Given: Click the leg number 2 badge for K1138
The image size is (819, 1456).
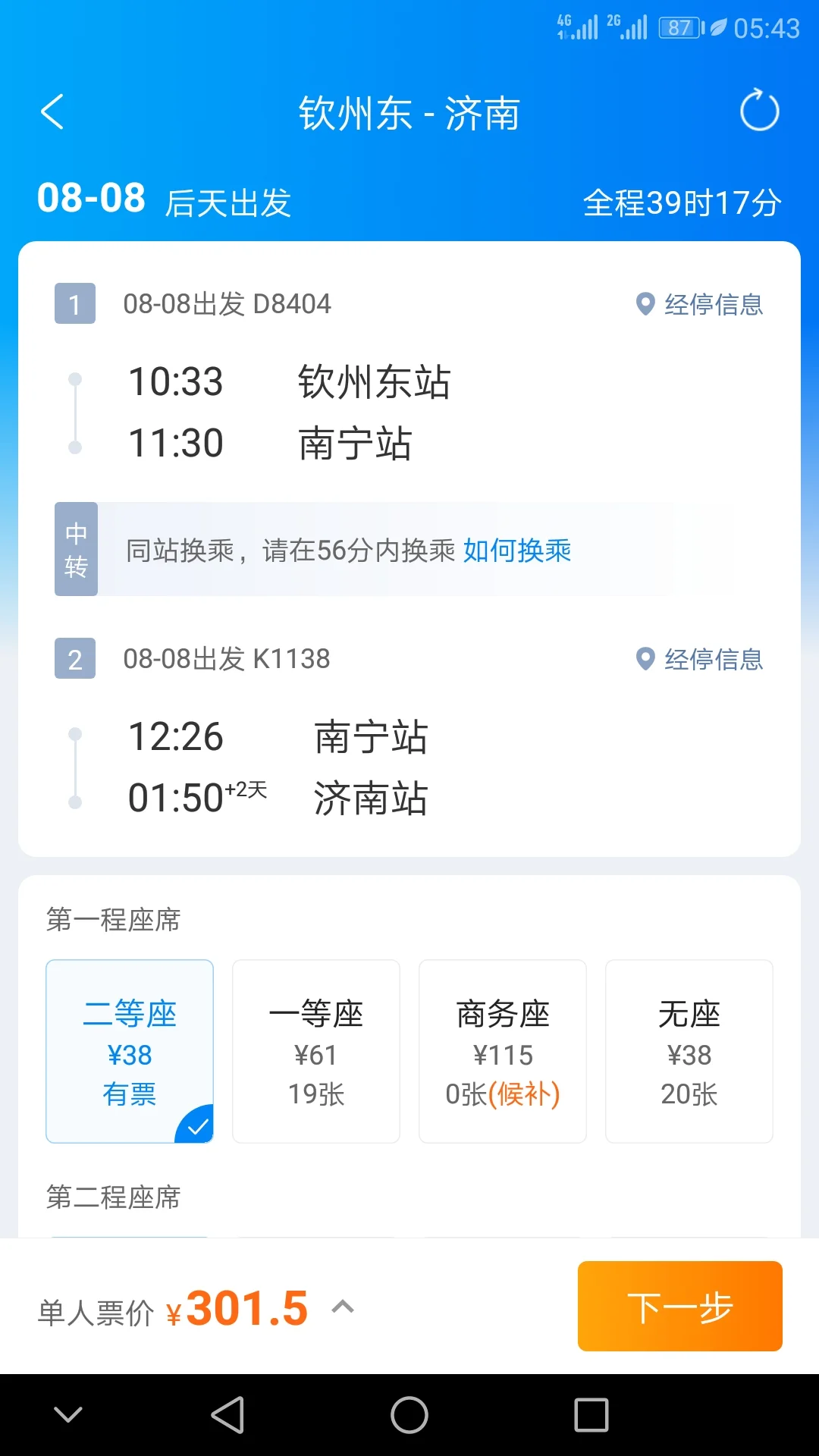Looking at the screenshot, I should (x=74, y=659).
